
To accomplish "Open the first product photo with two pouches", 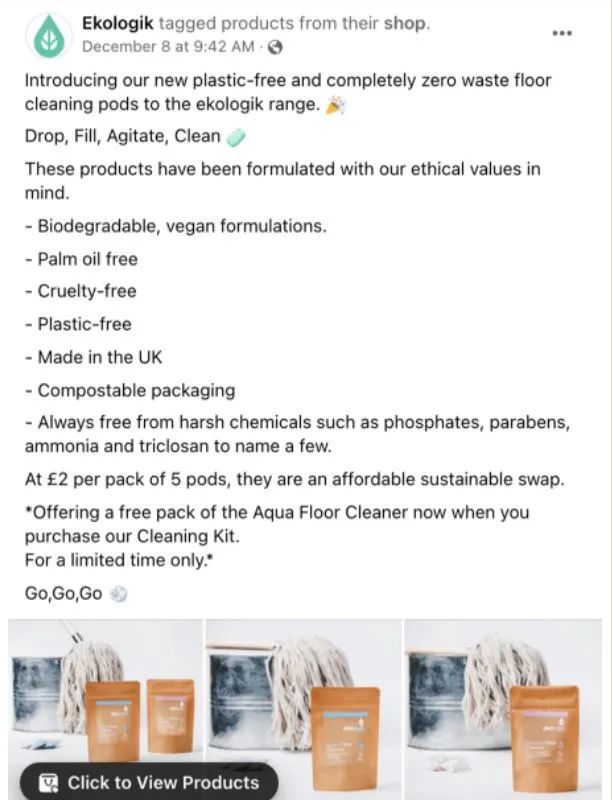I will [x=105, y=690].
